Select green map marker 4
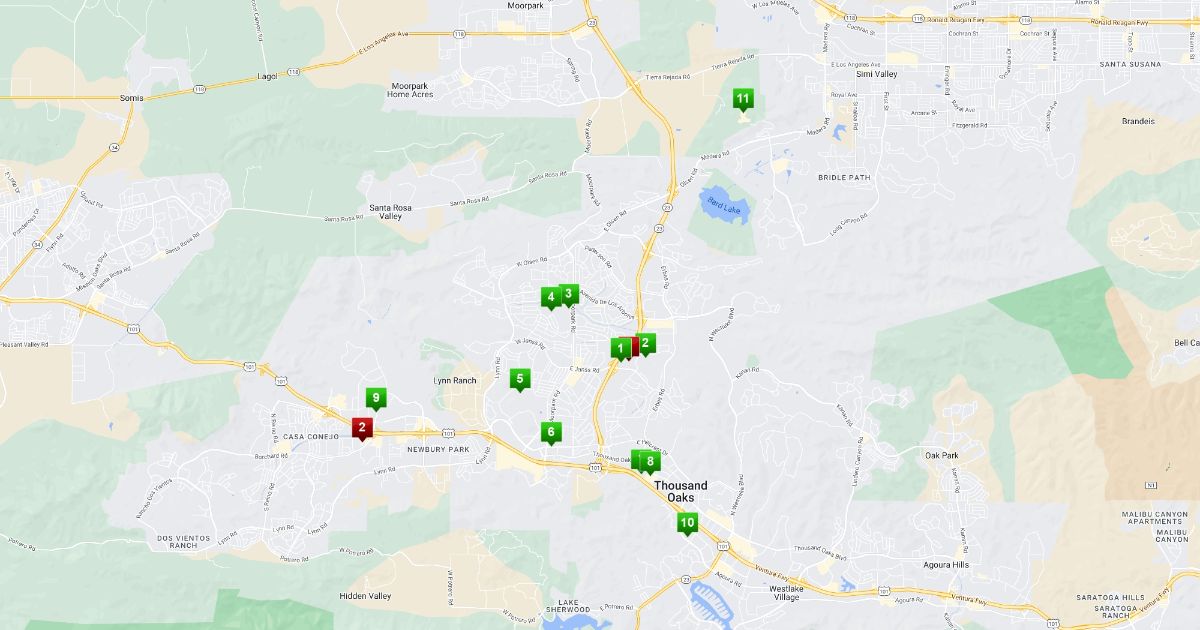Viewport: 1200px width, 630px height. (x=550, y=297)
